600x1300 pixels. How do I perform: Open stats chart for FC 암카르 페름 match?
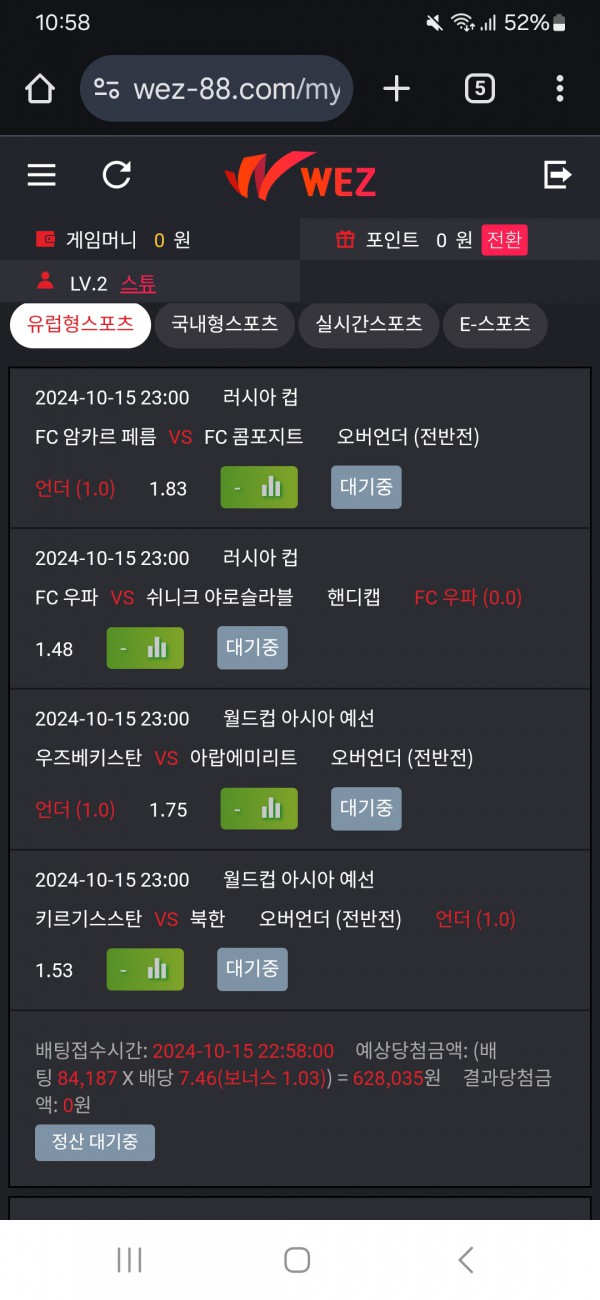coord(259,488)
